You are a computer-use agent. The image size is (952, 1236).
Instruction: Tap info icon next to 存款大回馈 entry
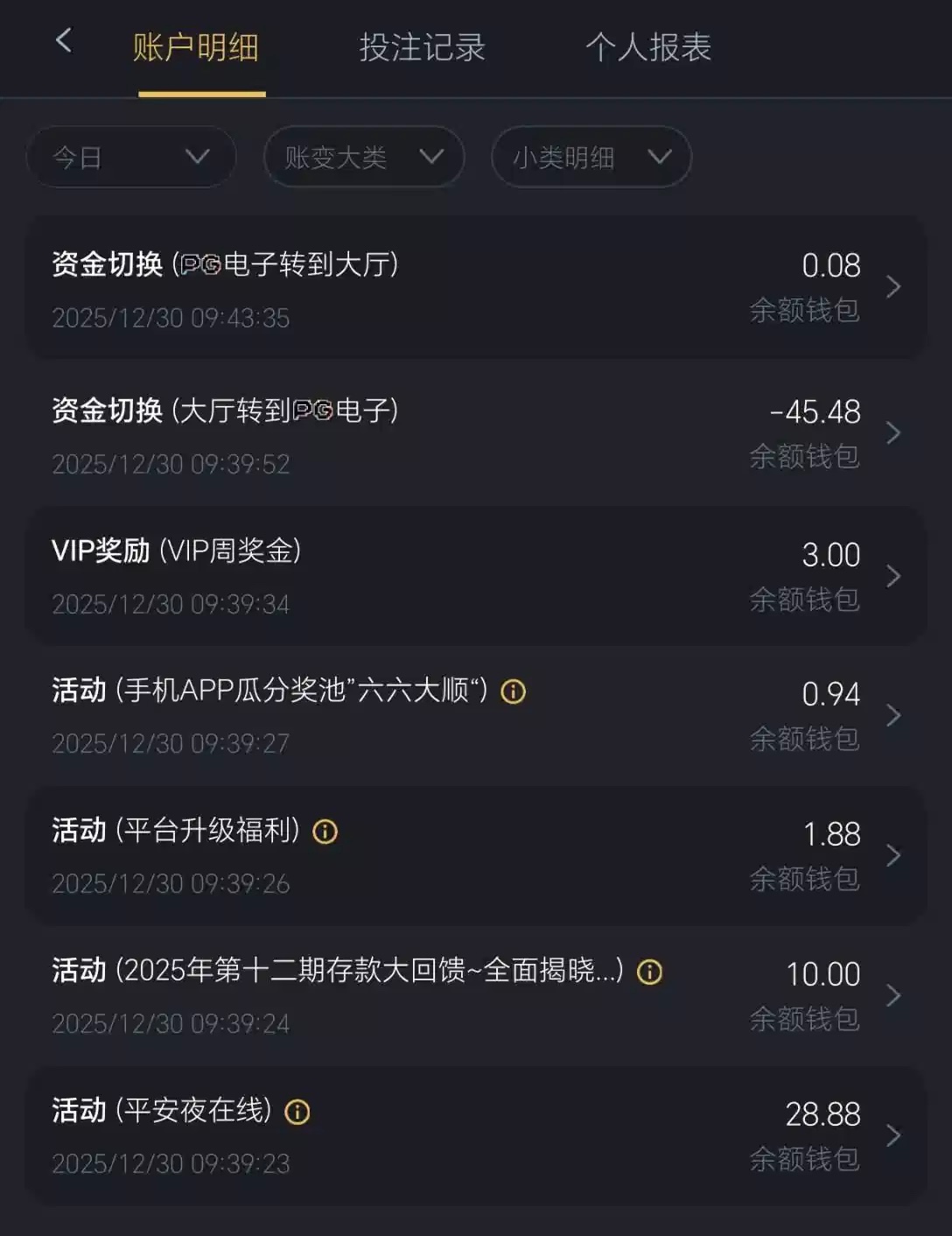pos(649,972)
